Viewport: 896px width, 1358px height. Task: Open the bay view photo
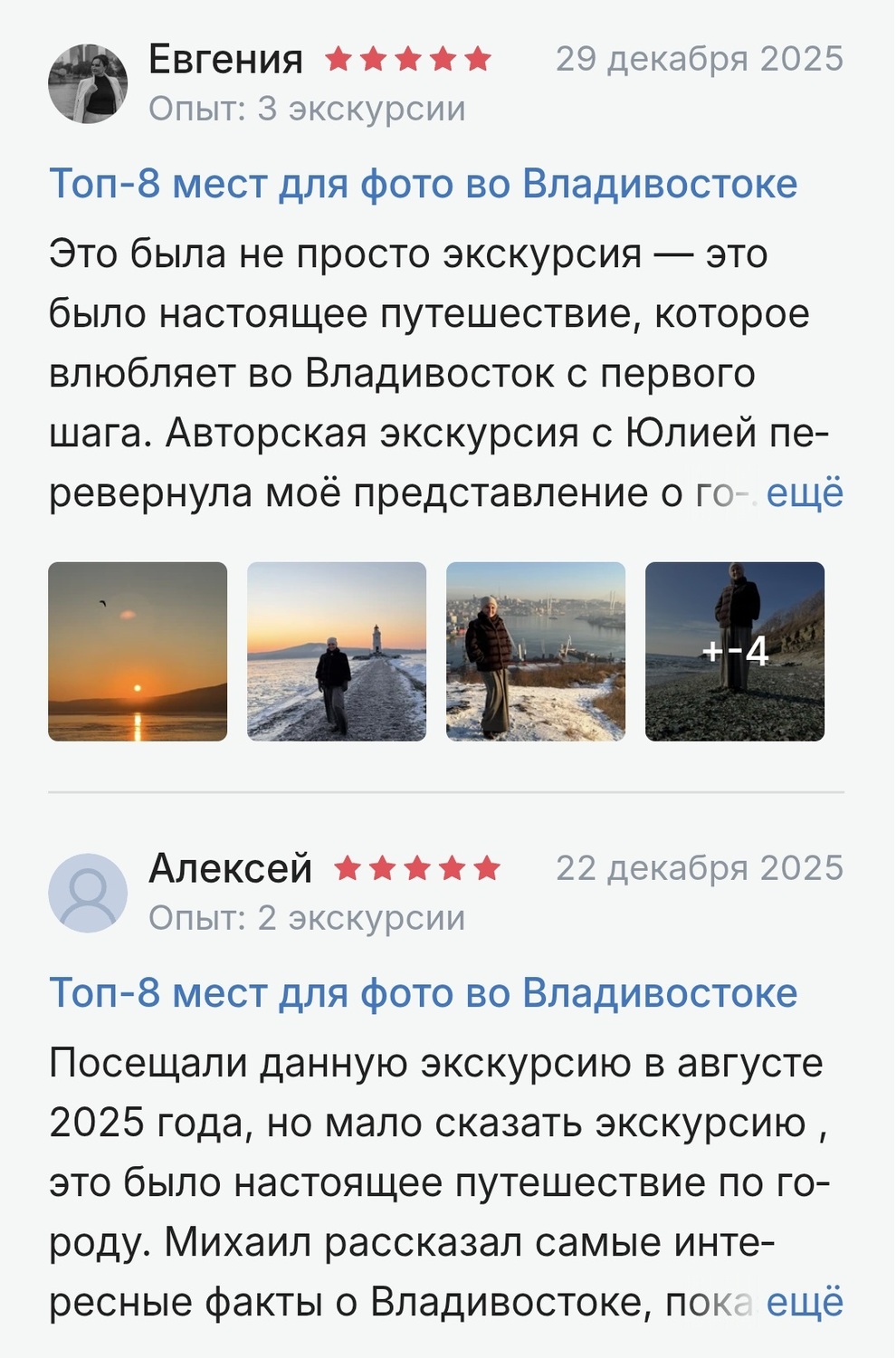(x=536, y=652)
